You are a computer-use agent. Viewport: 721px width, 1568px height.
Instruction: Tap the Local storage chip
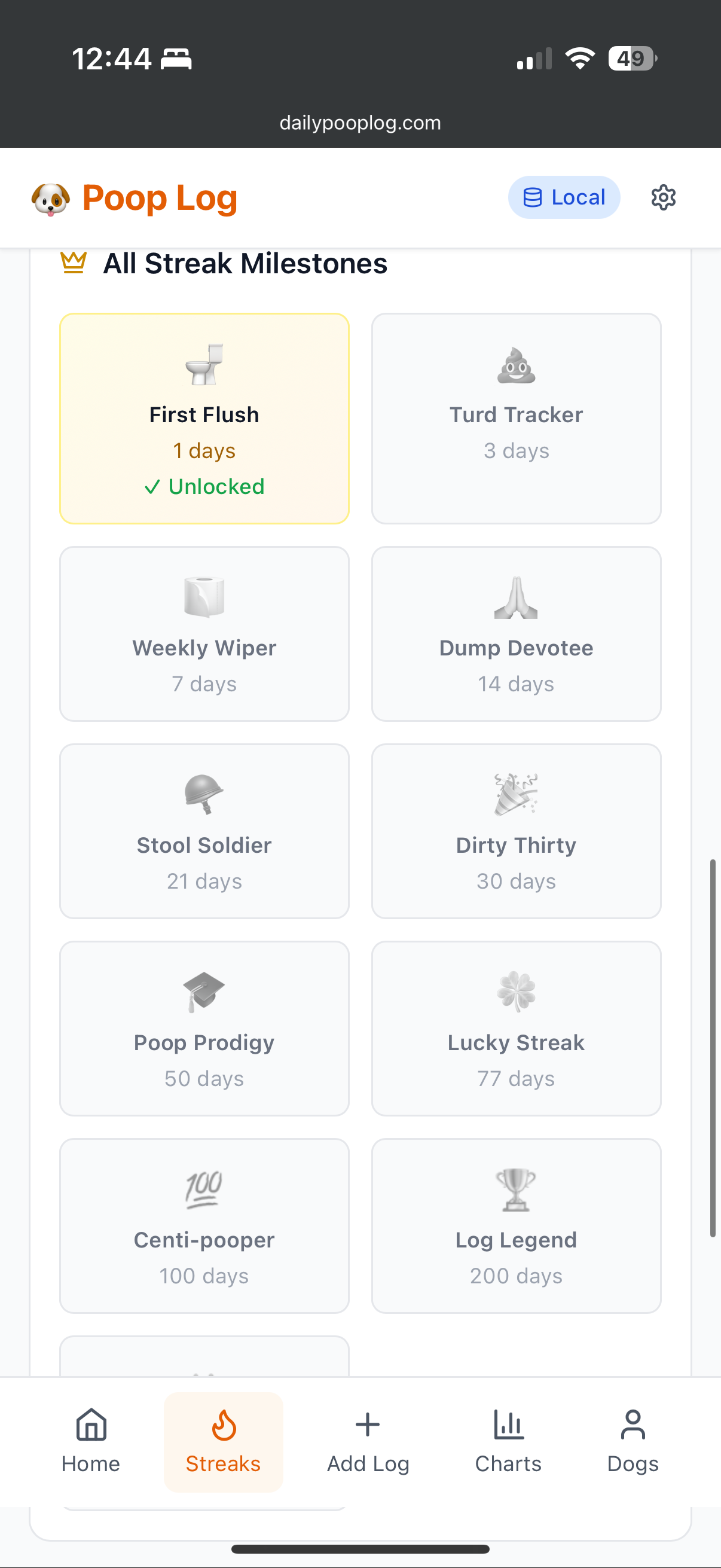point(564,197)
